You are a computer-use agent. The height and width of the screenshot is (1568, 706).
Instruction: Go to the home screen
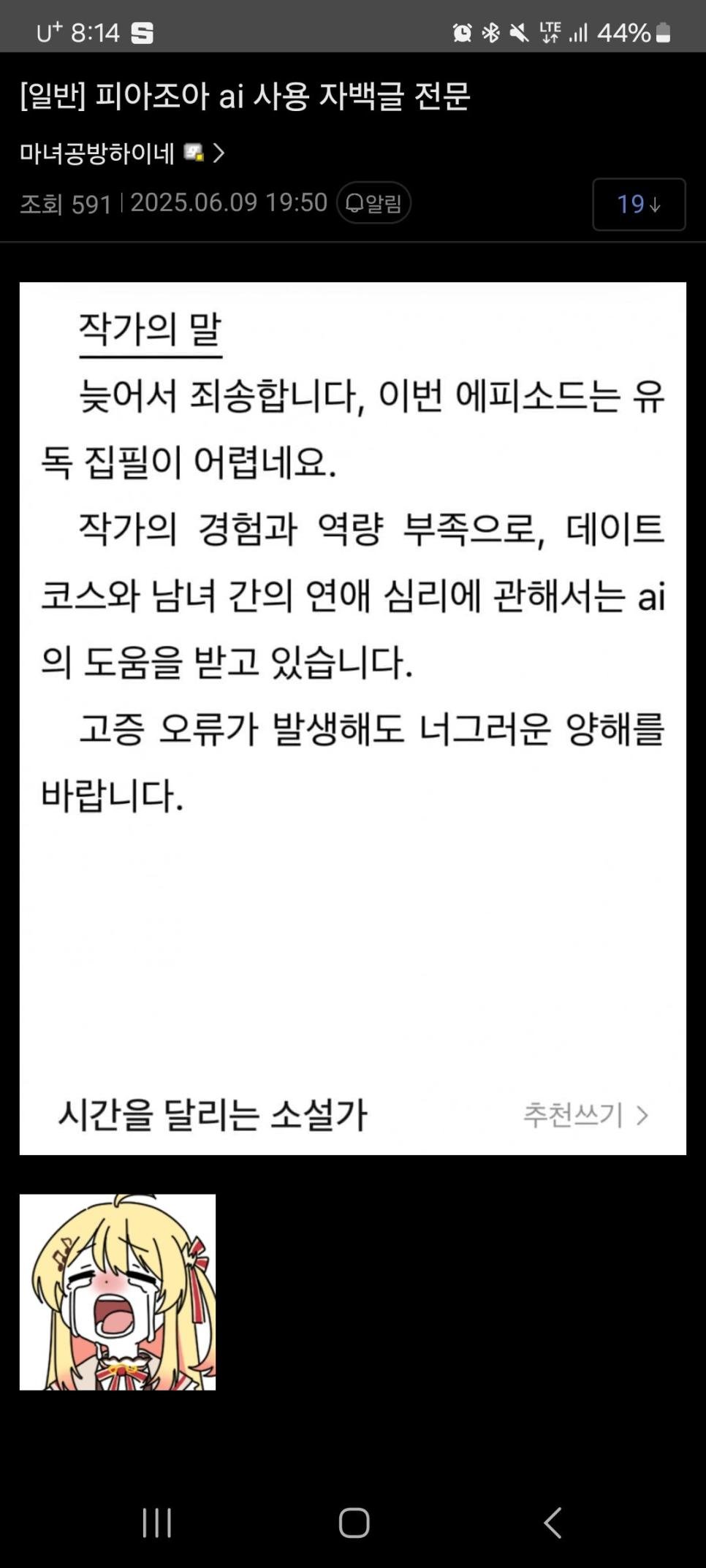click(354, 1523)
